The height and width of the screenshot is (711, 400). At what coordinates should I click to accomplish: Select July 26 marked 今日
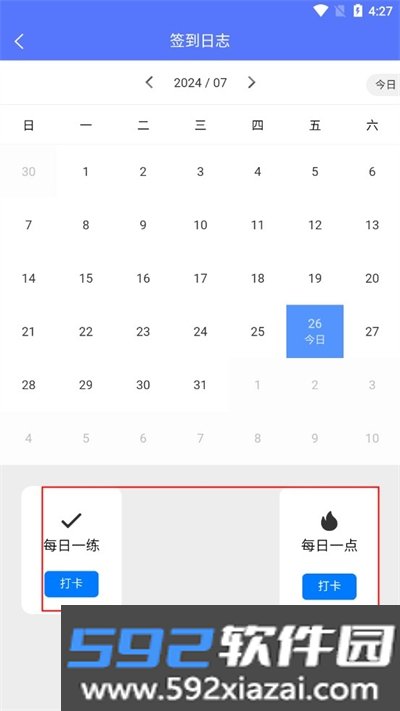[315, 331]
